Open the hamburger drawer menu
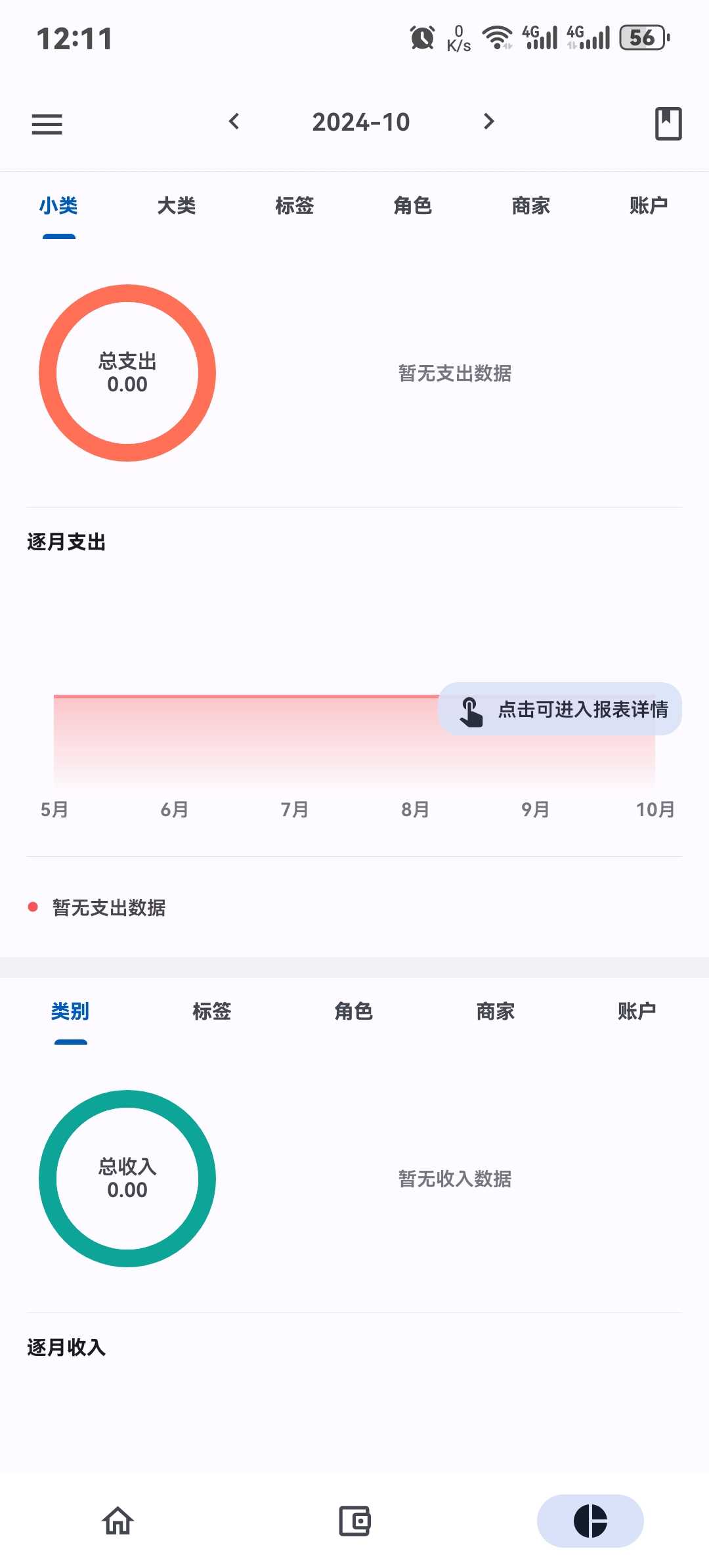 [x=47, y=123]
